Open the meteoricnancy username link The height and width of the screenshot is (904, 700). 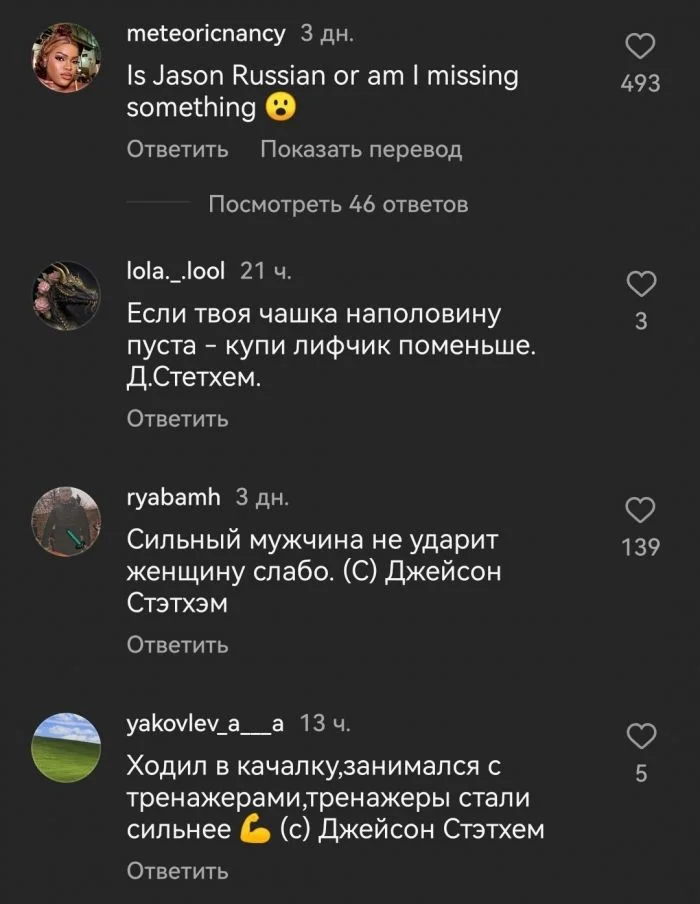coord(207,35)
